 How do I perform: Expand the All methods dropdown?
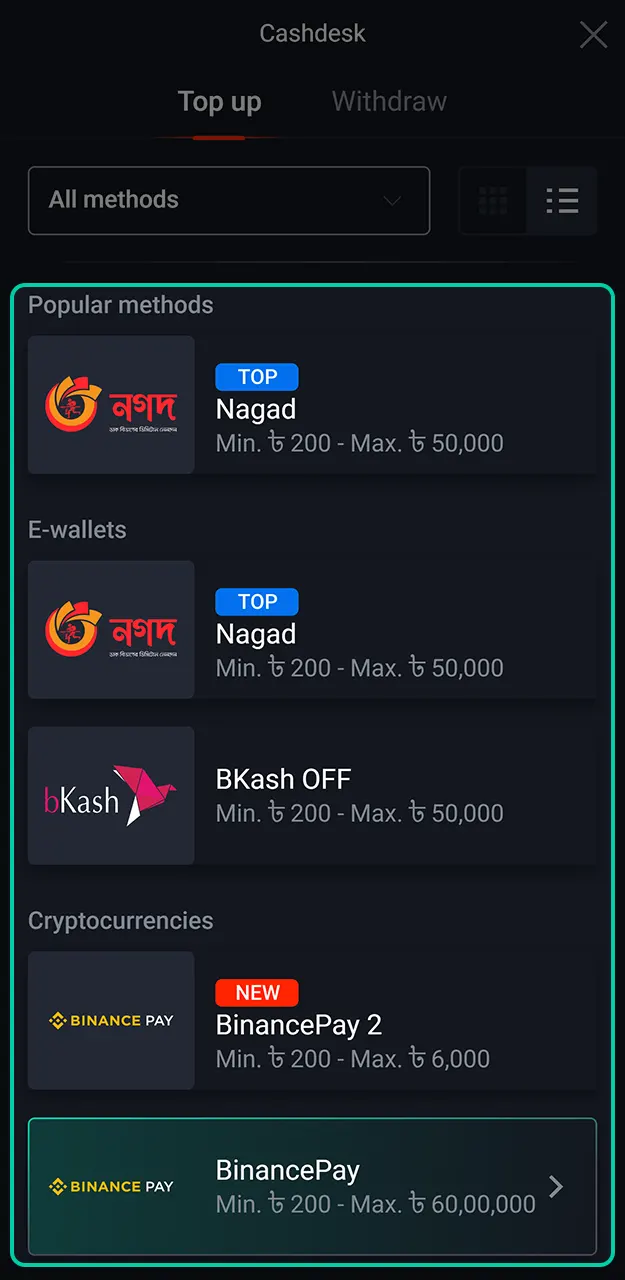[x=229, y=200]
